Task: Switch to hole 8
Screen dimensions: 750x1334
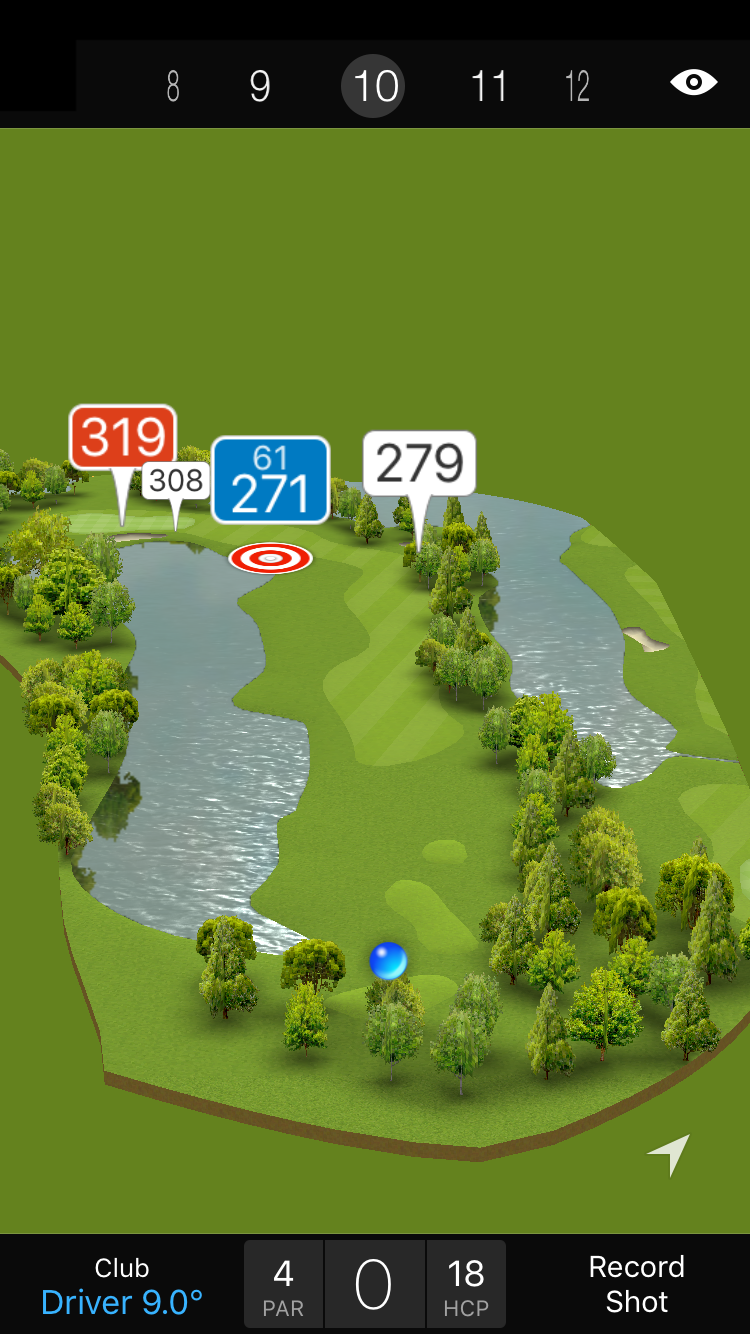Action: tap(173, 87)
